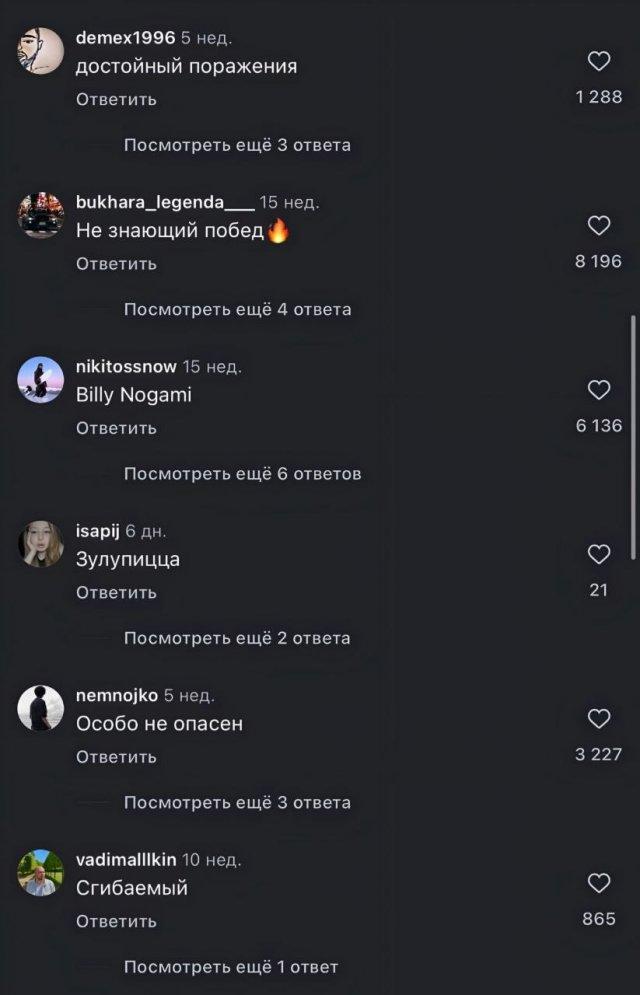The image size is (640, 995).
Task: Reply to isapij's comment
Action: 116,592
